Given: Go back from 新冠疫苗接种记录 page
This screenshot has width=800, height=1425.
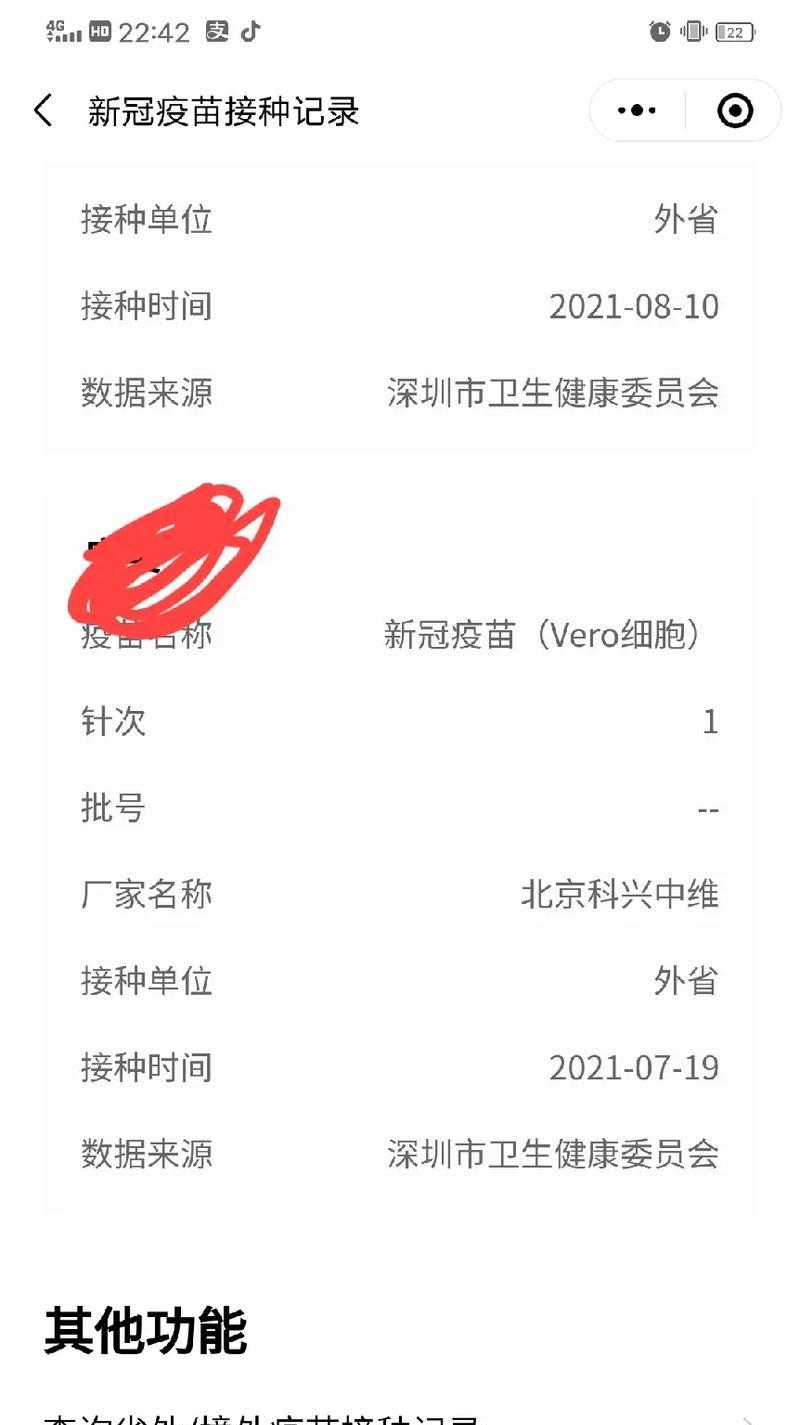Looking at the screenshot, I should [43, 110].
